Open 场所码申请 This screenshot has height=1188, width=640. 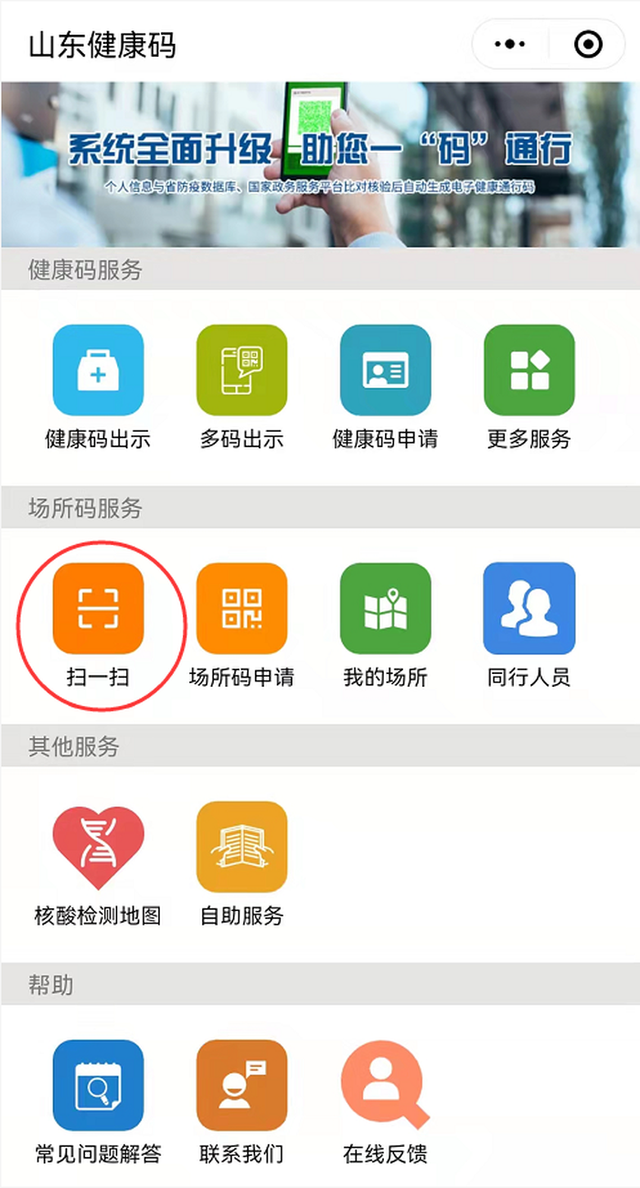242,609
